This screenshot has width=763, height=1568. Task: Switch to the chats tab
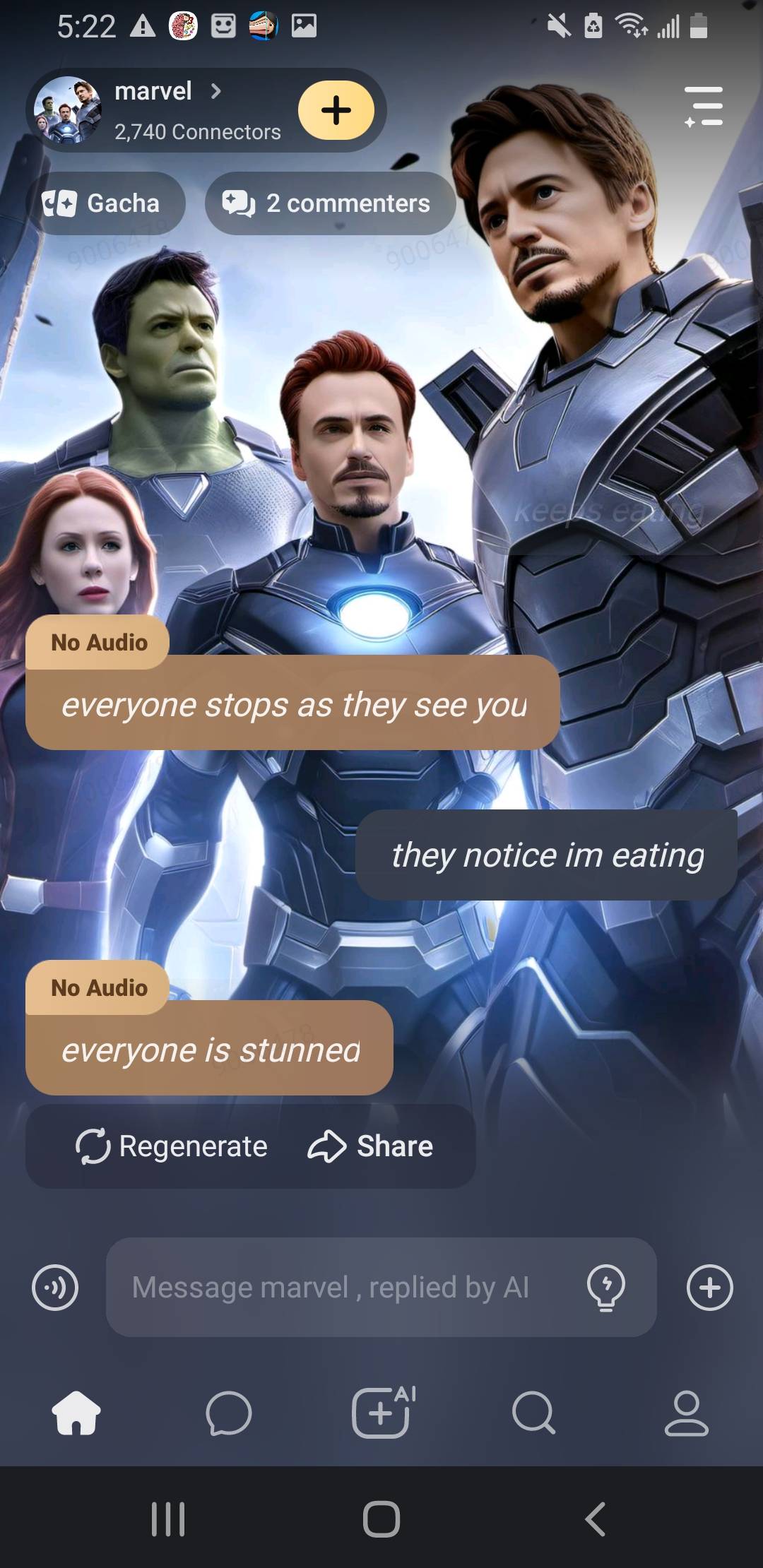(x=228, y=1413)
